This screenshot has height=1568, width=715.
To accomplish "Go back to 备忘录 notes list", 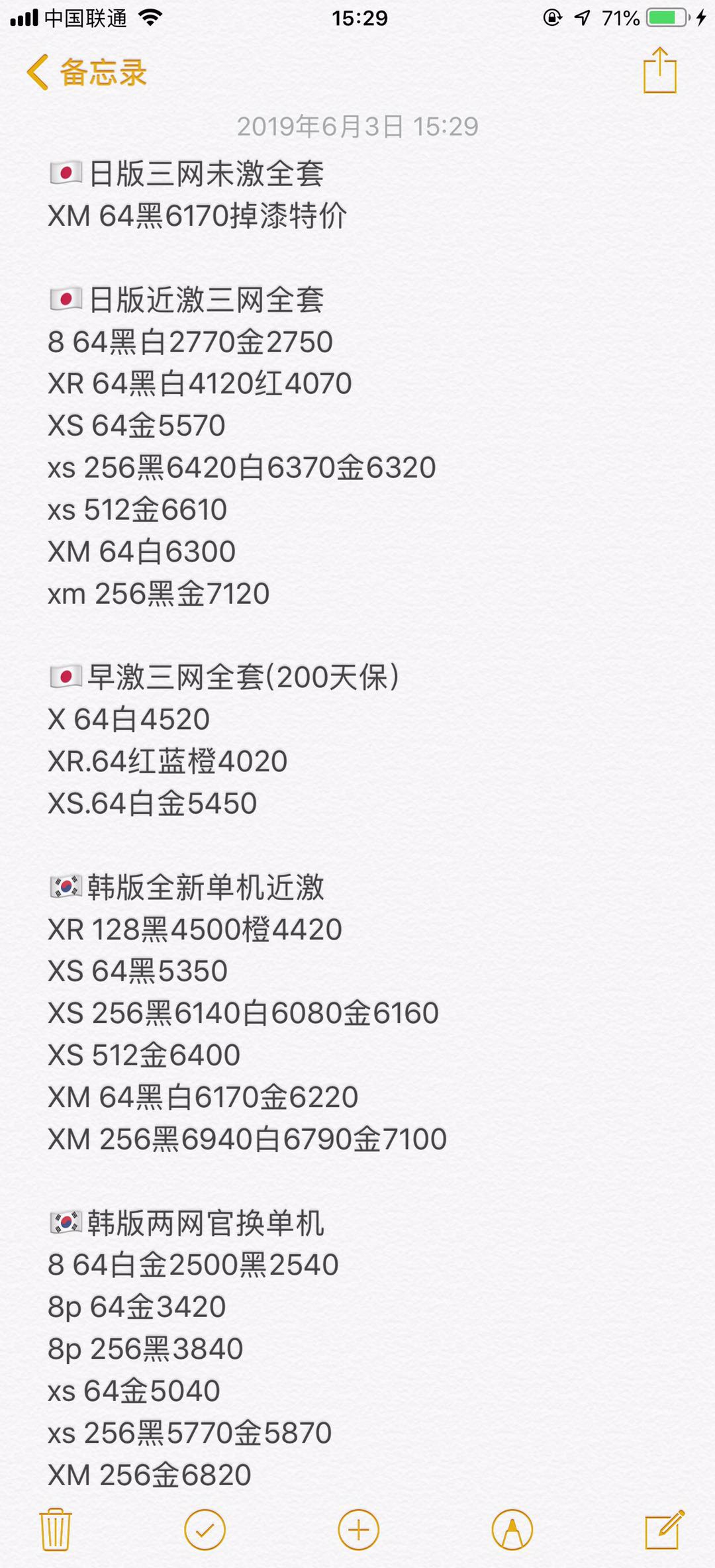I will [x=86, y=72].
